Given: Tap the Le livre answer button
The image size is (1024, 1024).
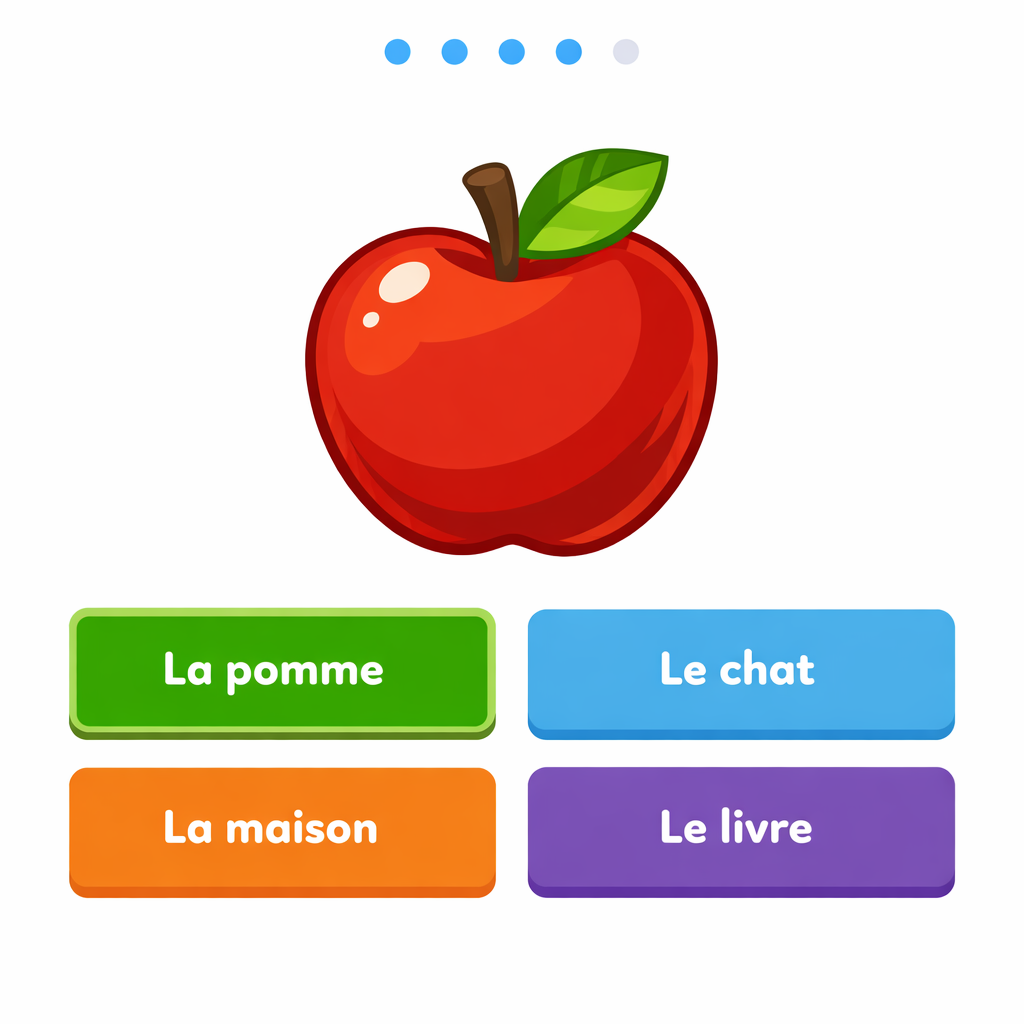Looking at the screenshot, I should tap(740, 829).
